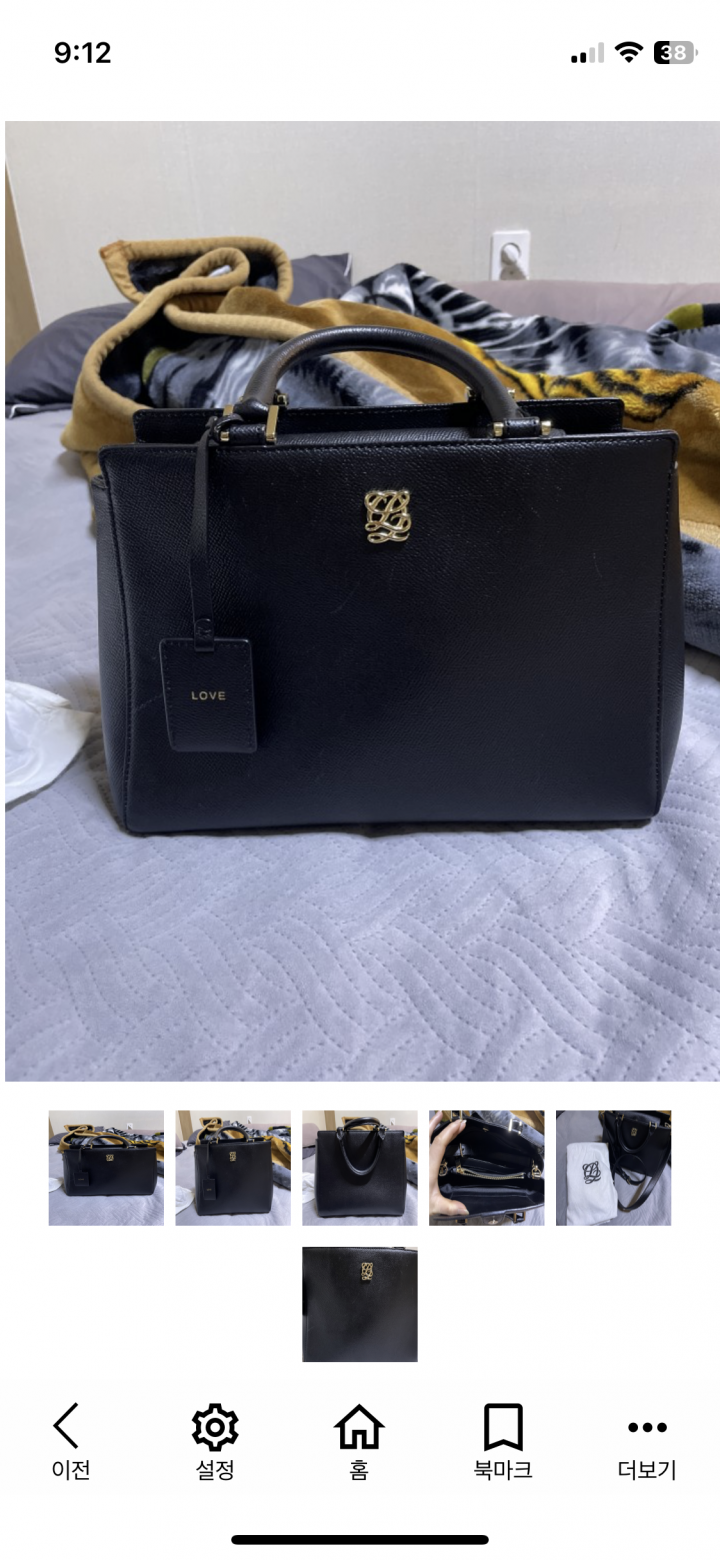Image resolution: width=720 pixels, height=1560 pixels.
Task: Go back with the 이전 button
Action: point(70,1440)
